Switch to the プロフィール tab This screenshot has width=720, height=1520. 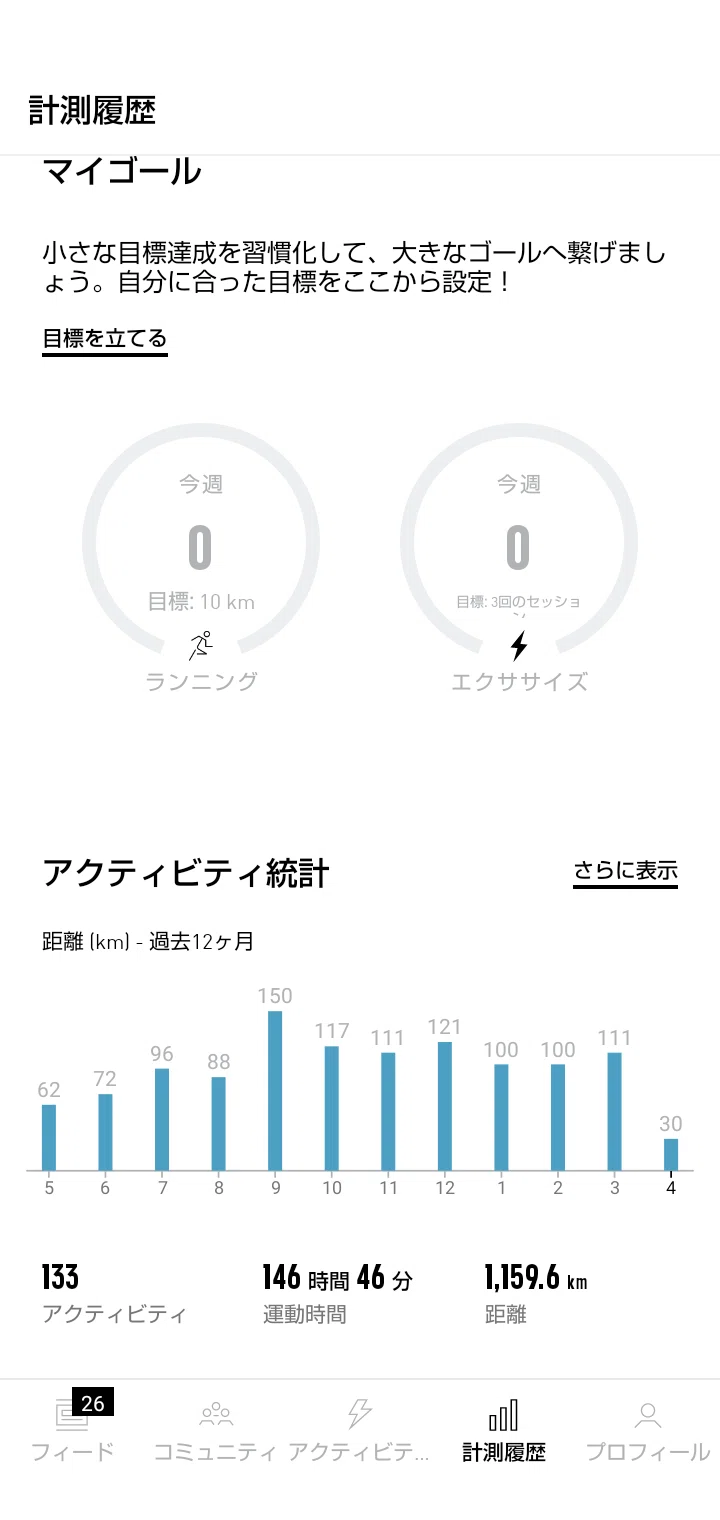(x=648, y=1430)
